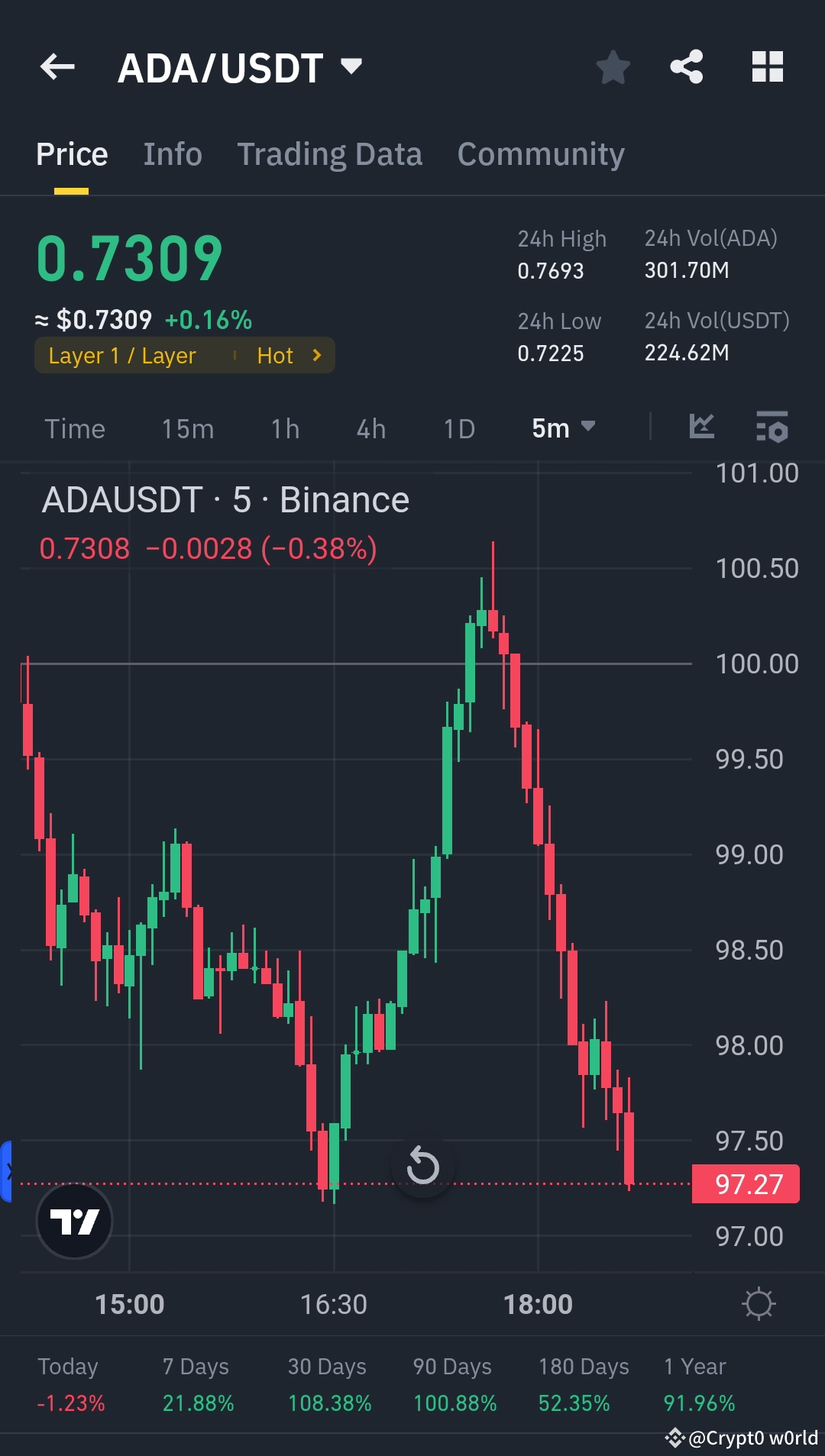
Task: Expand the Hot tag arrow
Action: [x=315, y=355]
